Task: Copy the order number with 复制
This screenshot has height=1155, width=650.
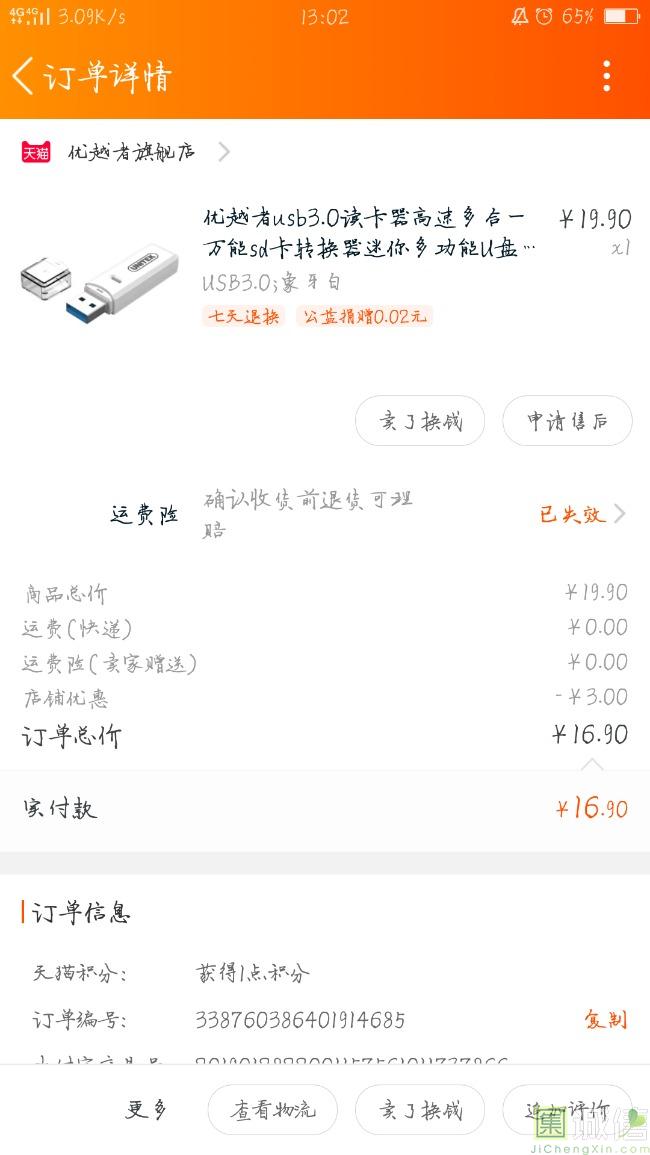Action: pos(605,1020)
